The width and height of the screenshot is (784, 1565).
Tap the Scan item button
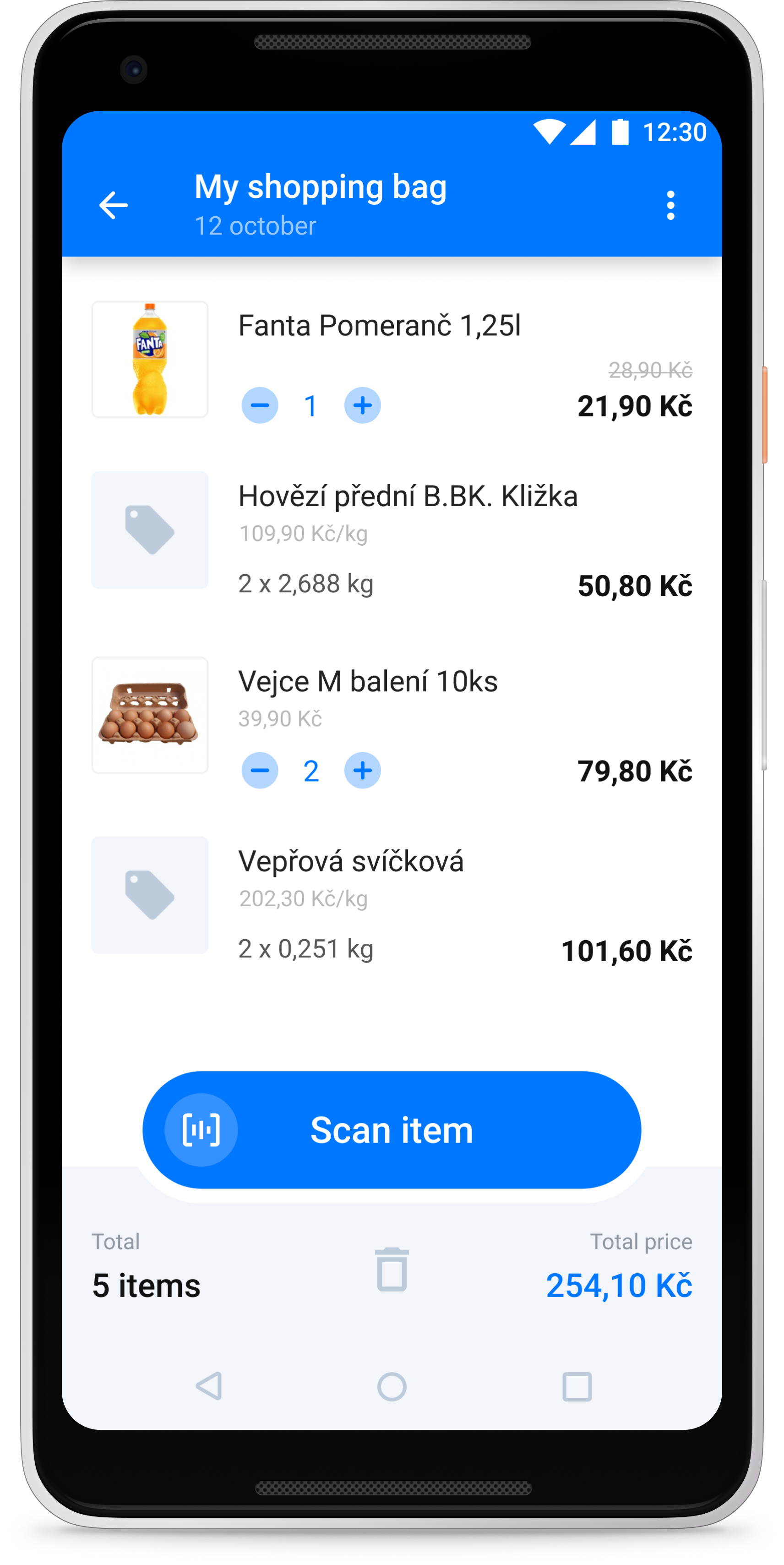click(392, 1129)
